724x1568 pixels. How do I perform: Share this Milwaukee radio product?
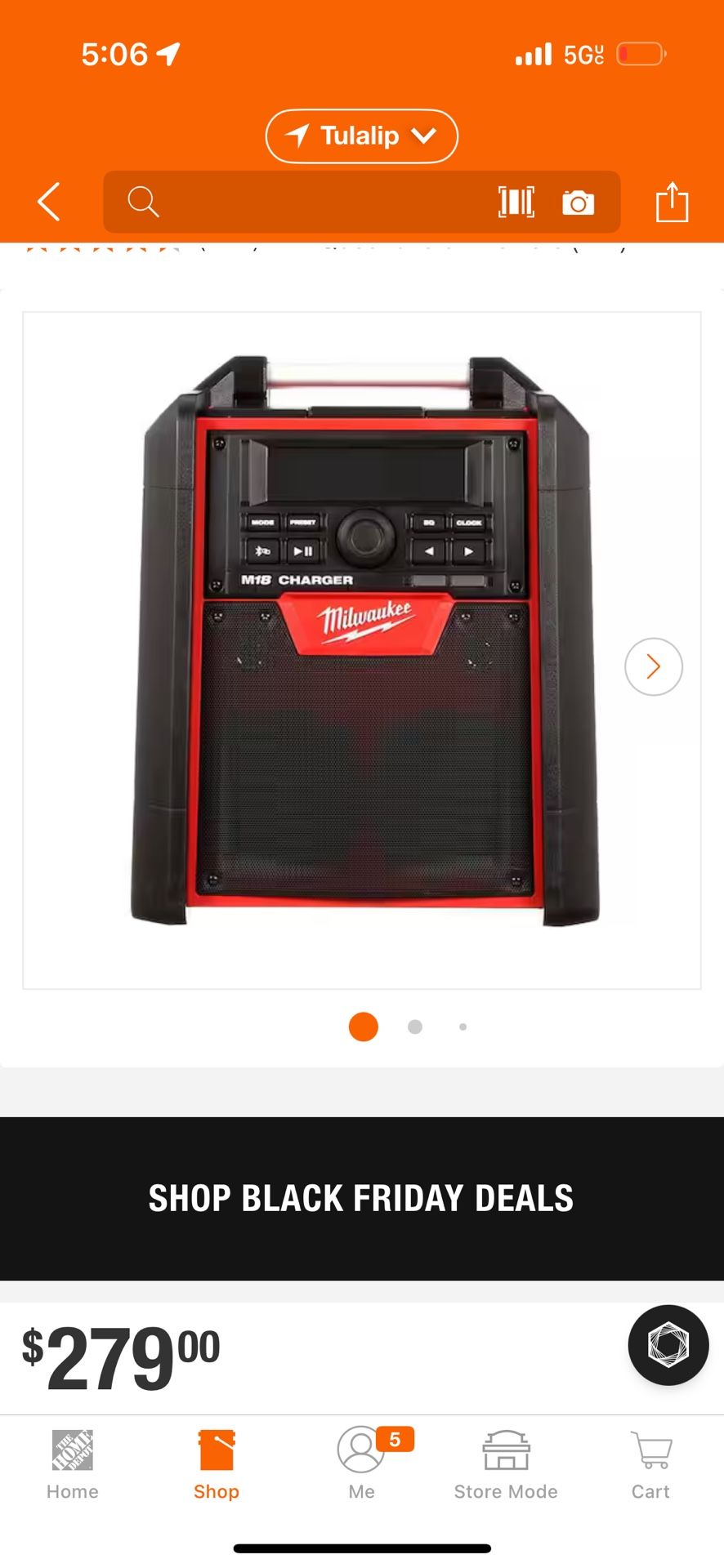click(672, 202)
